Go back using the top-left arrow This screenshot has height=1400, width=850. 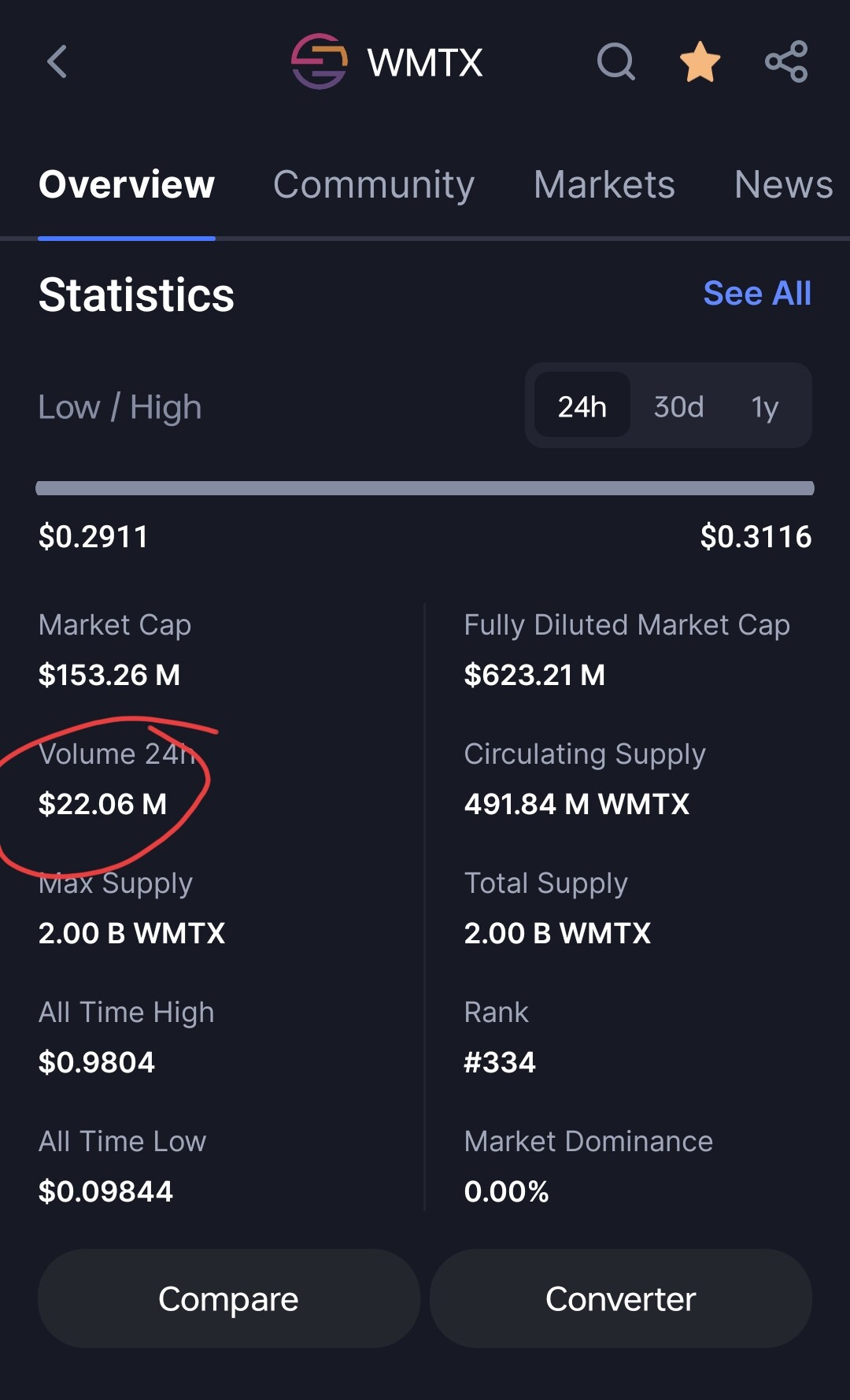(57, 62)
